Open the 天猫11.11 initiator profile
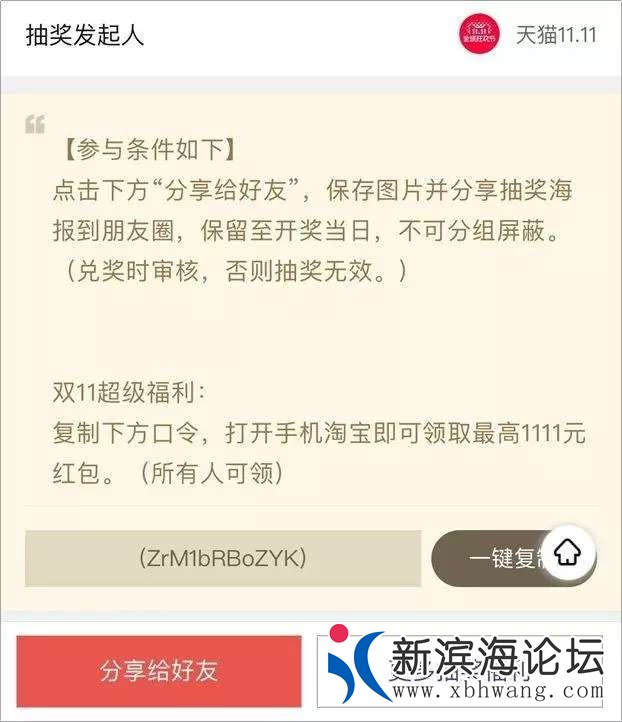This screenshot has height=722, width=622. (x=528, y=35)
